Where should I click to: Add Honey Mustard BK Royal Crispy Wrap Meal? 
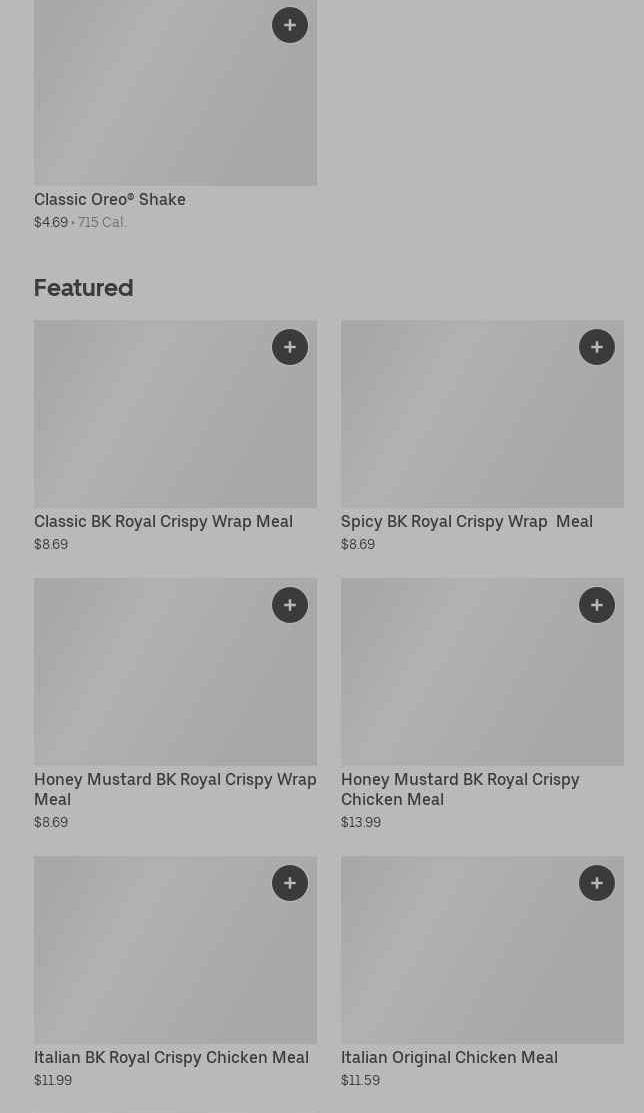tap(290, 605)
